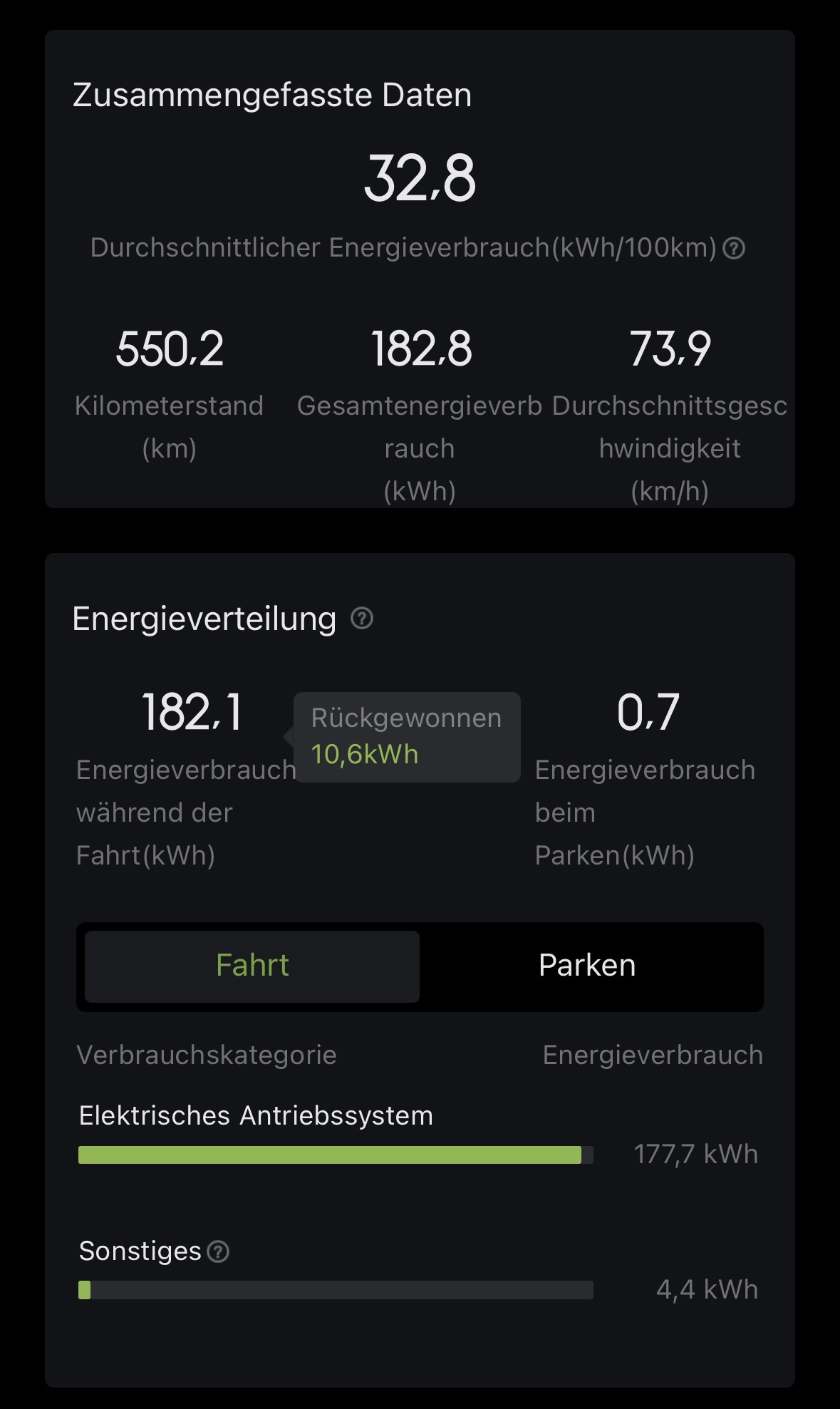The height and width of the screenshot is (1409, 840).
Task: Select the Fahrt tab
Action: [252, 966]
